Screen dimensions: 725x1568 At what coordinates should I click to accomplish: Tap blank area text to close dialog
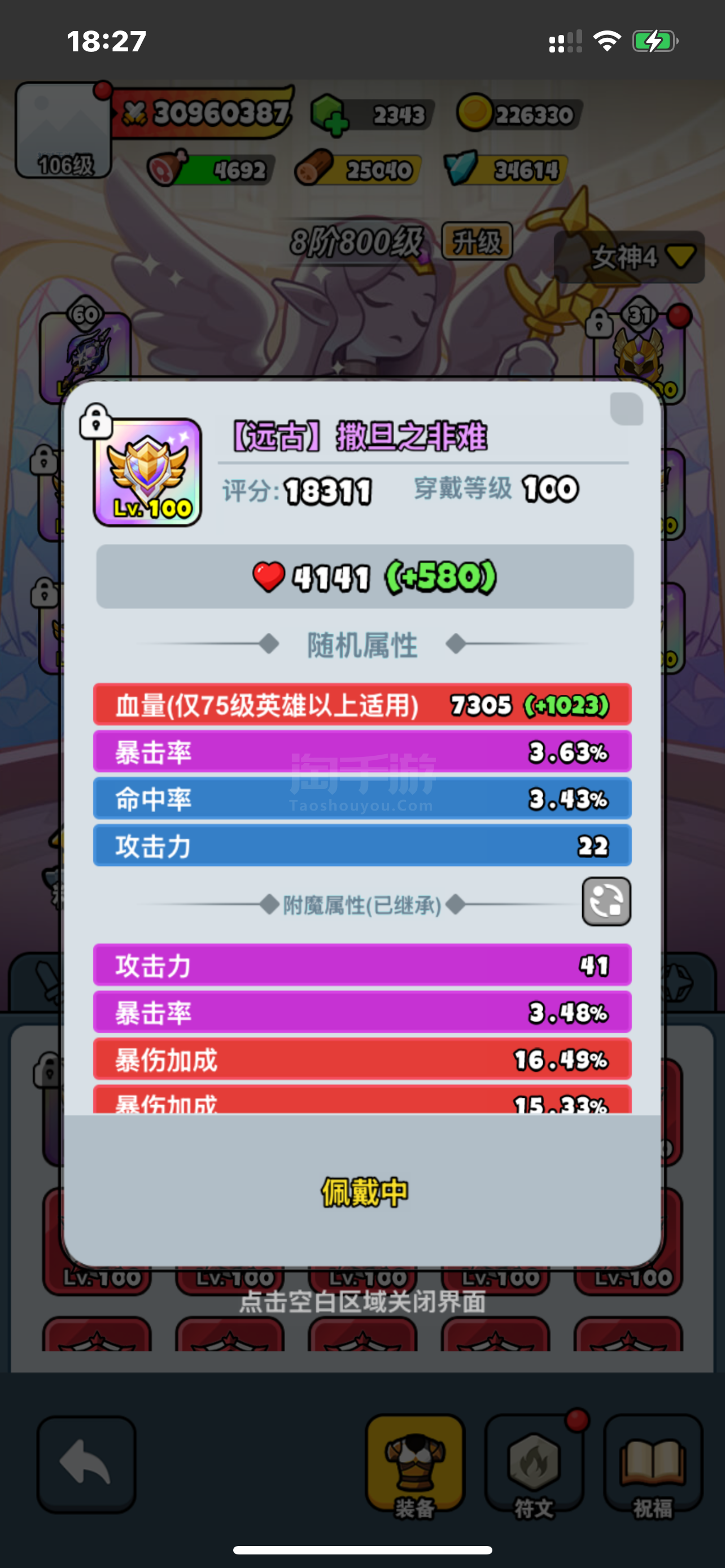pos(362,1302)
